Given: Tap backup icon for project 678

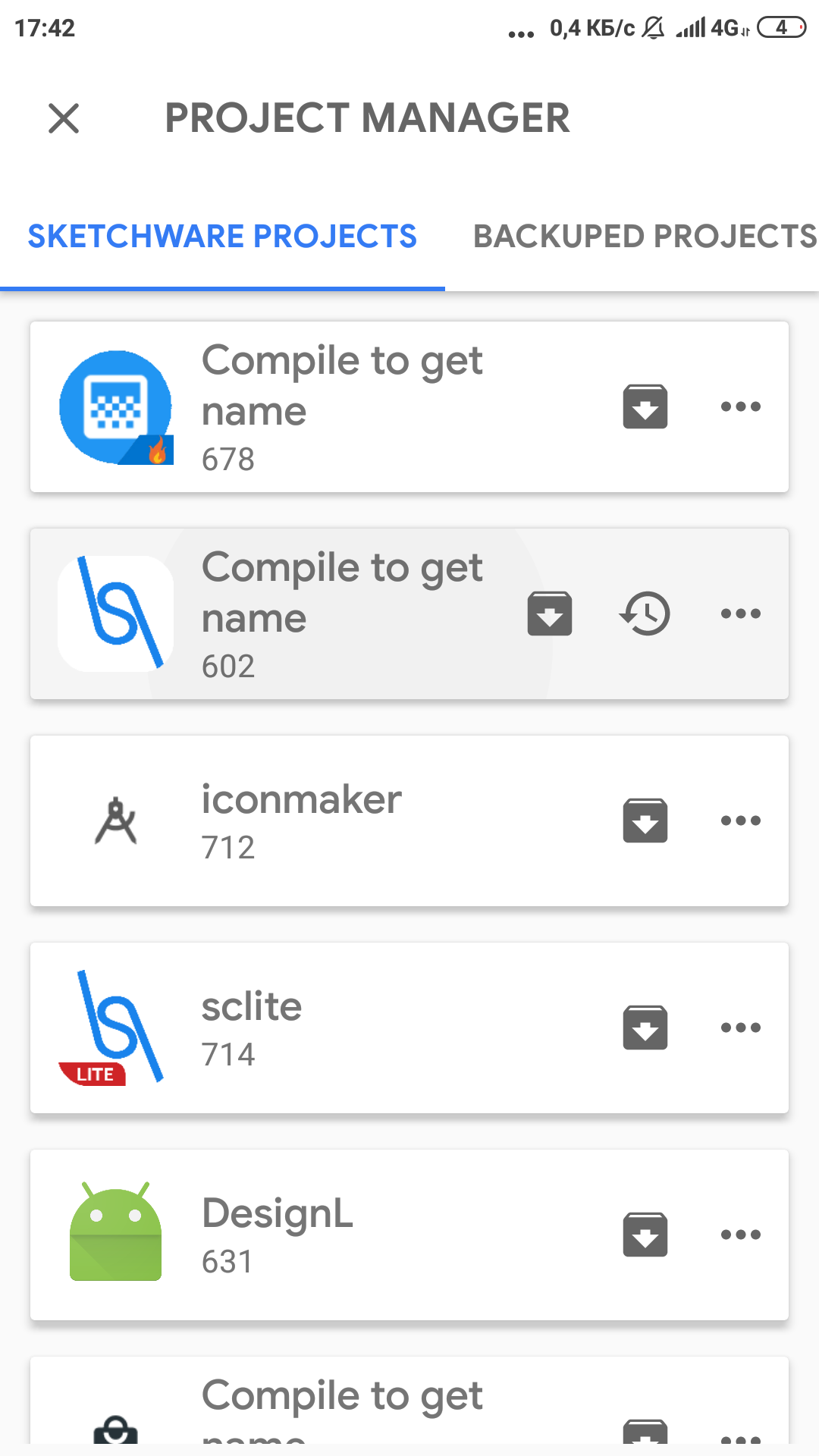Looking at the screenshot, I should tap(645, 406).
